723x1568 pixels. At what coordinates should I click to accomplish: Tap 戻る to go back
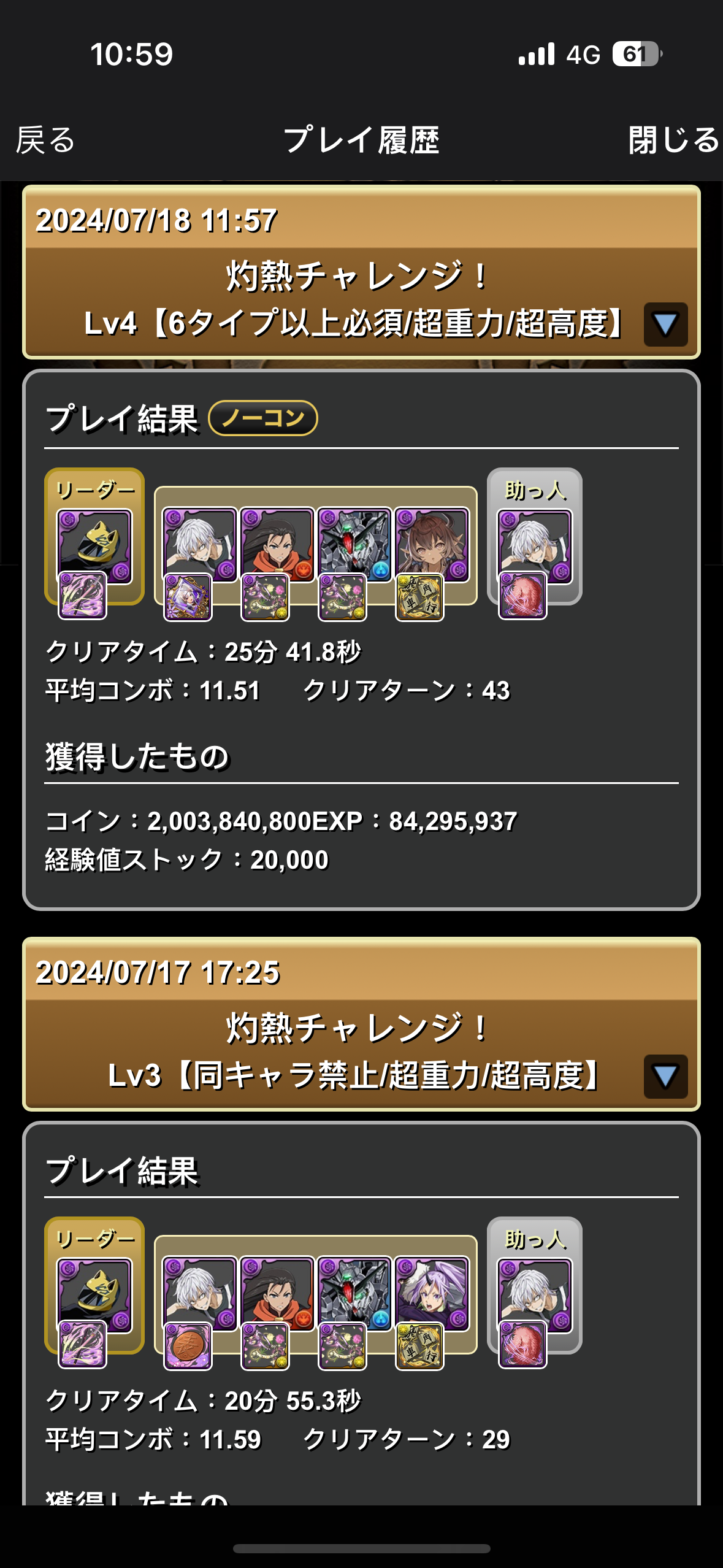(45, 140)
